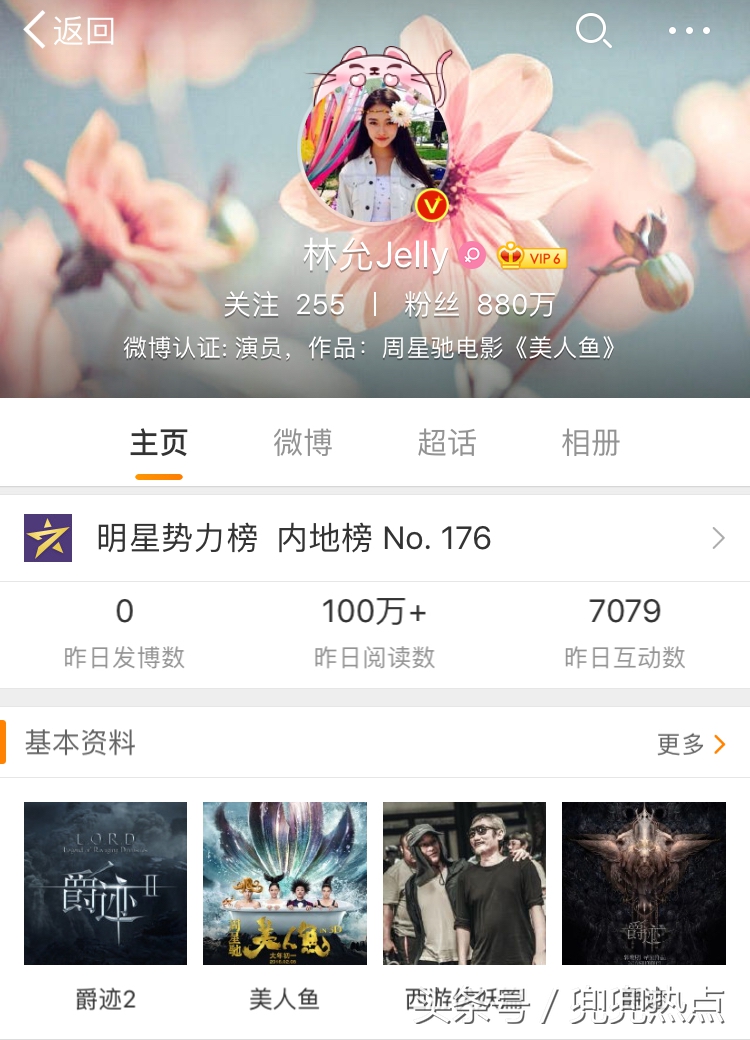
Task: Tap the rightmost 爵迹 dark poster thumbnail
Action: tap(643, 882)
